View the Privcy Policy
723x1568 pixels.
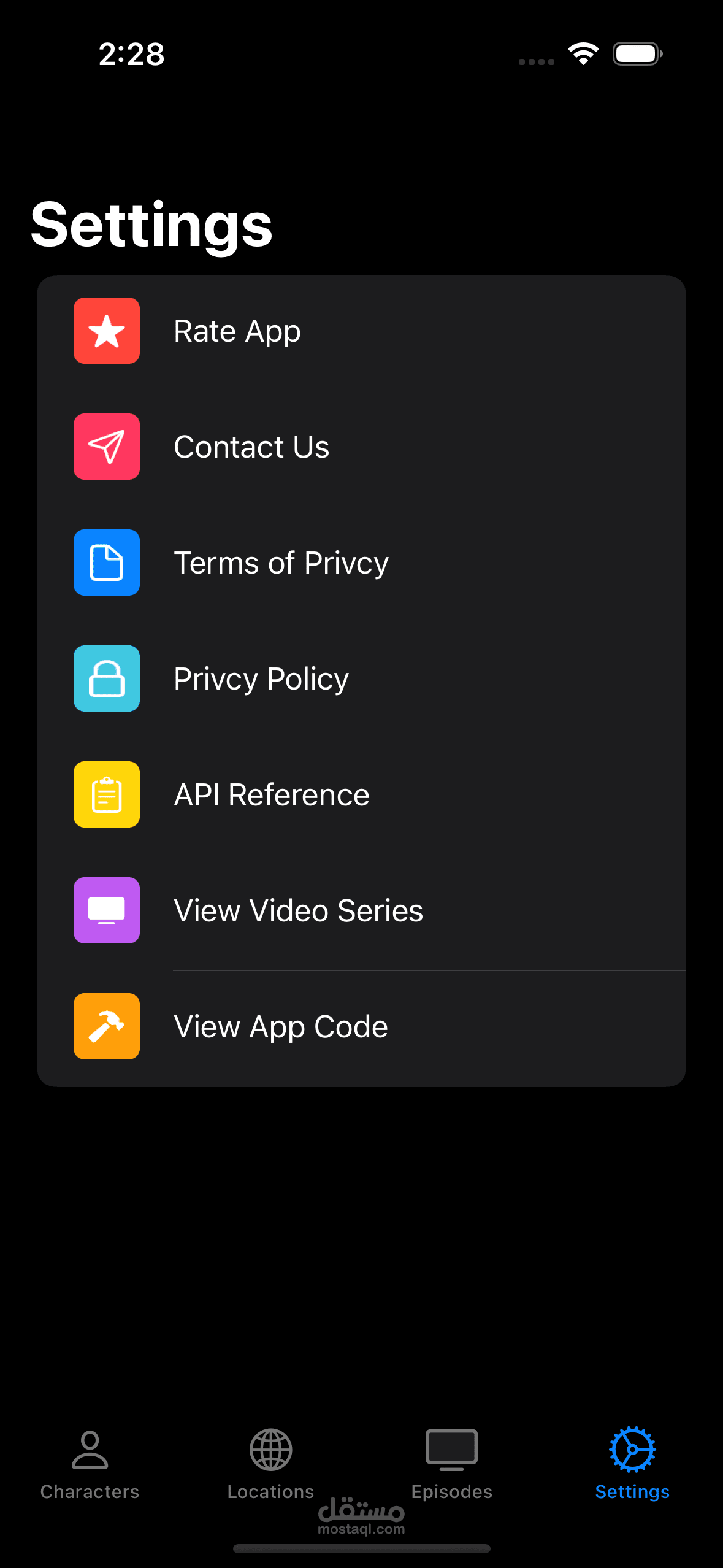click(x=361, y=679)
